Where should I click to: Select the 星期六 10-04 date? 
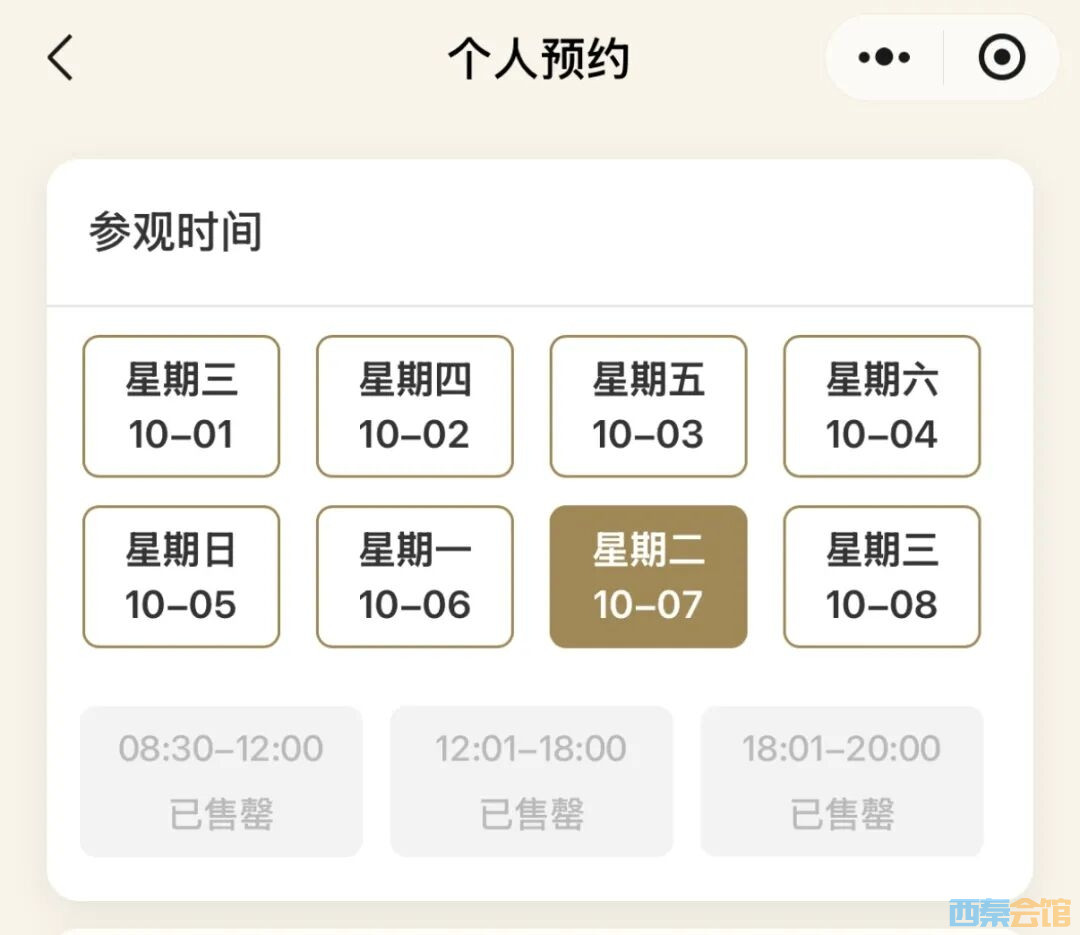[x=882, y=406]
